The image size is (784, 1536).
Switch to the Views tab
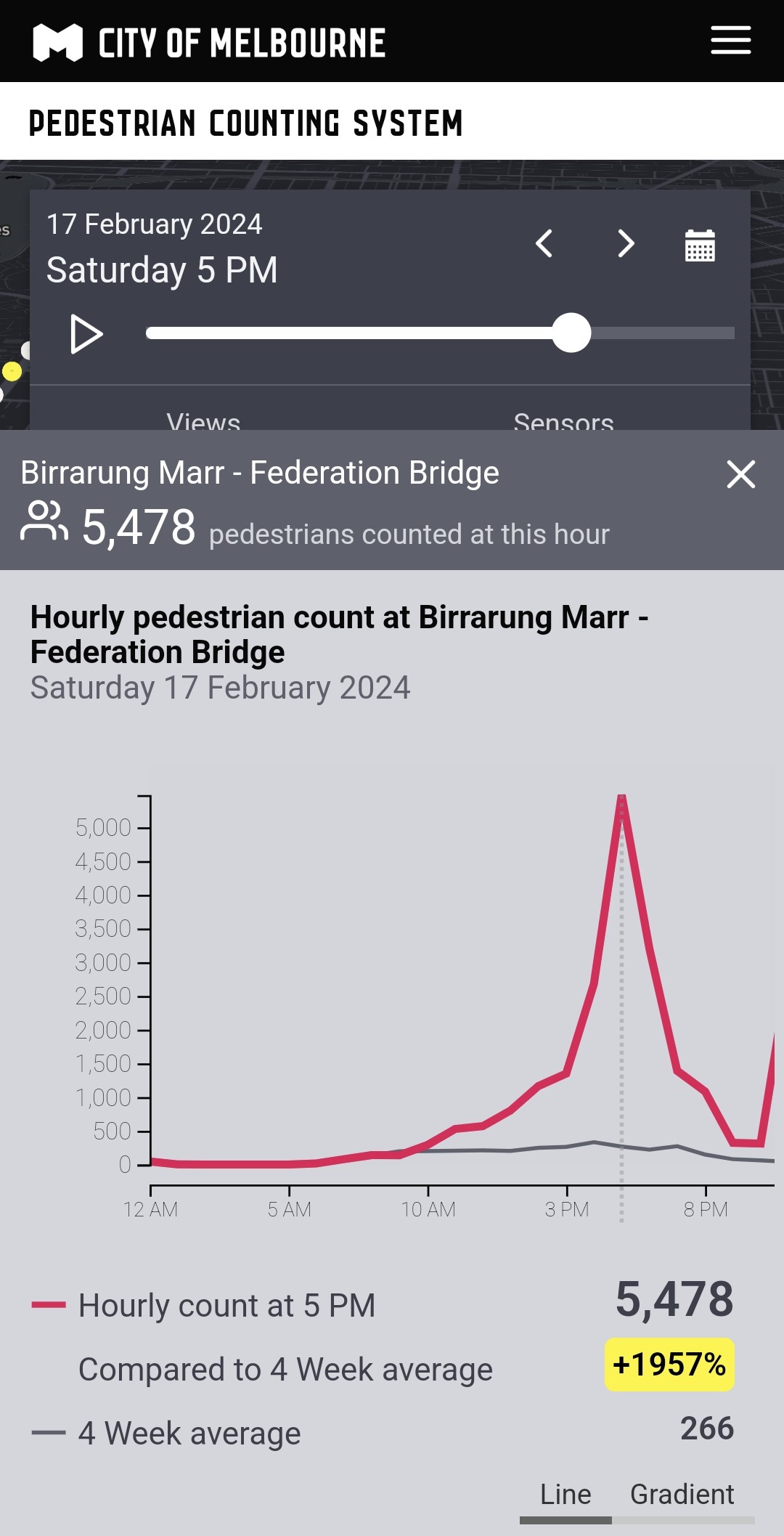[x=203, y=420]
